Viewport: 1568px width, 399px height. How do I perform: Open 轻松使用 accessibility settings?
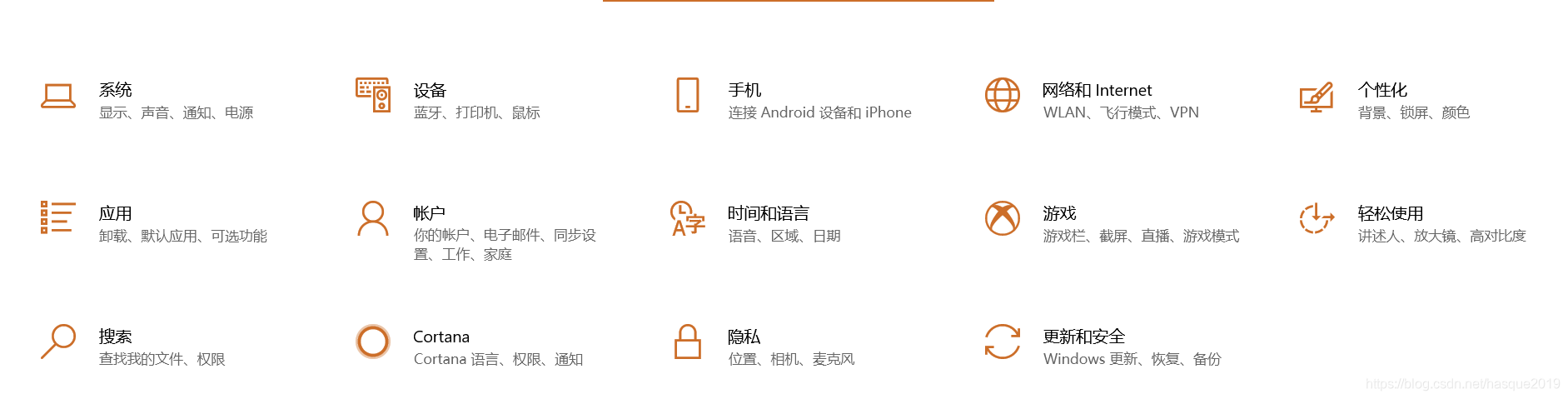pyautogui.click(x=1391, y=214)
